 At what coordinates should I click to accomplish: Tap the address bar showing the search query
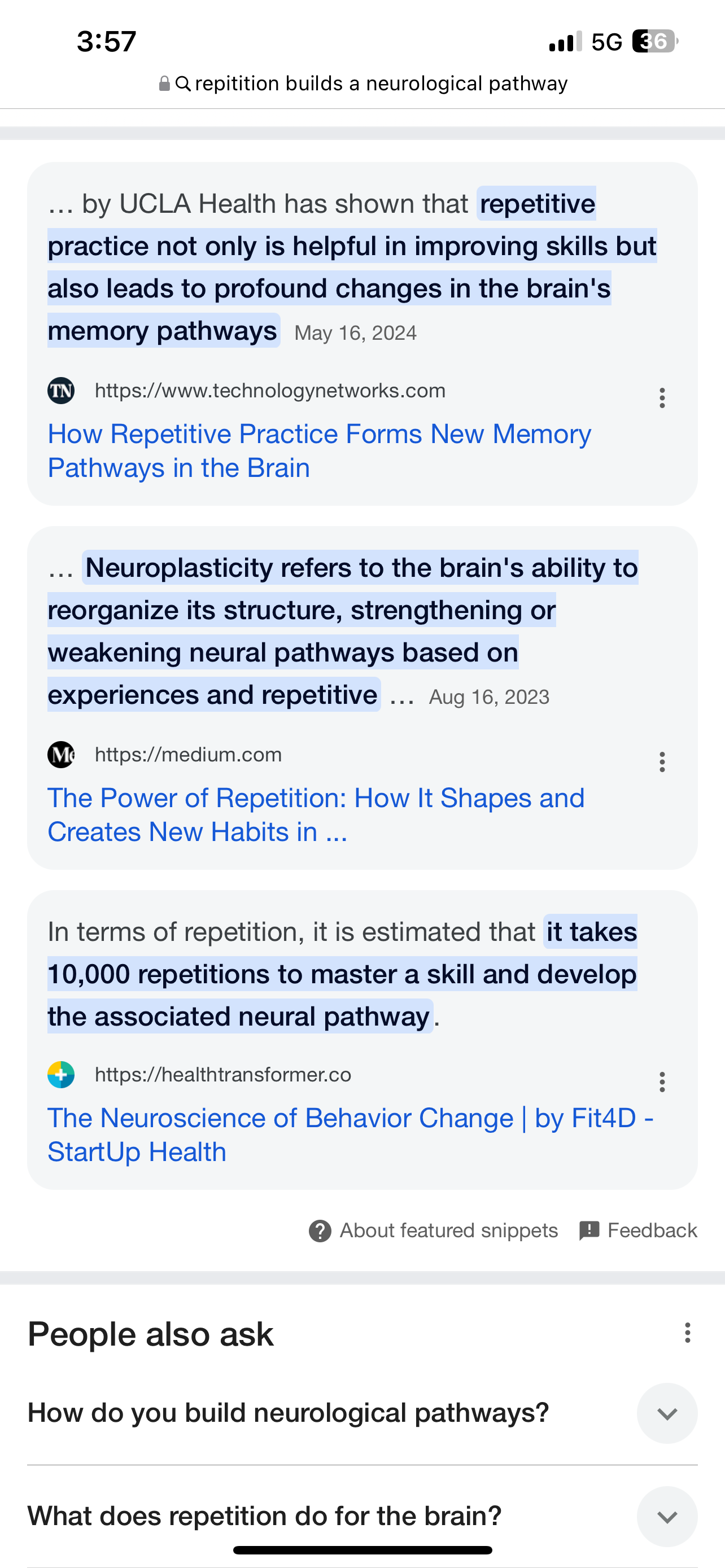(363, 84)
